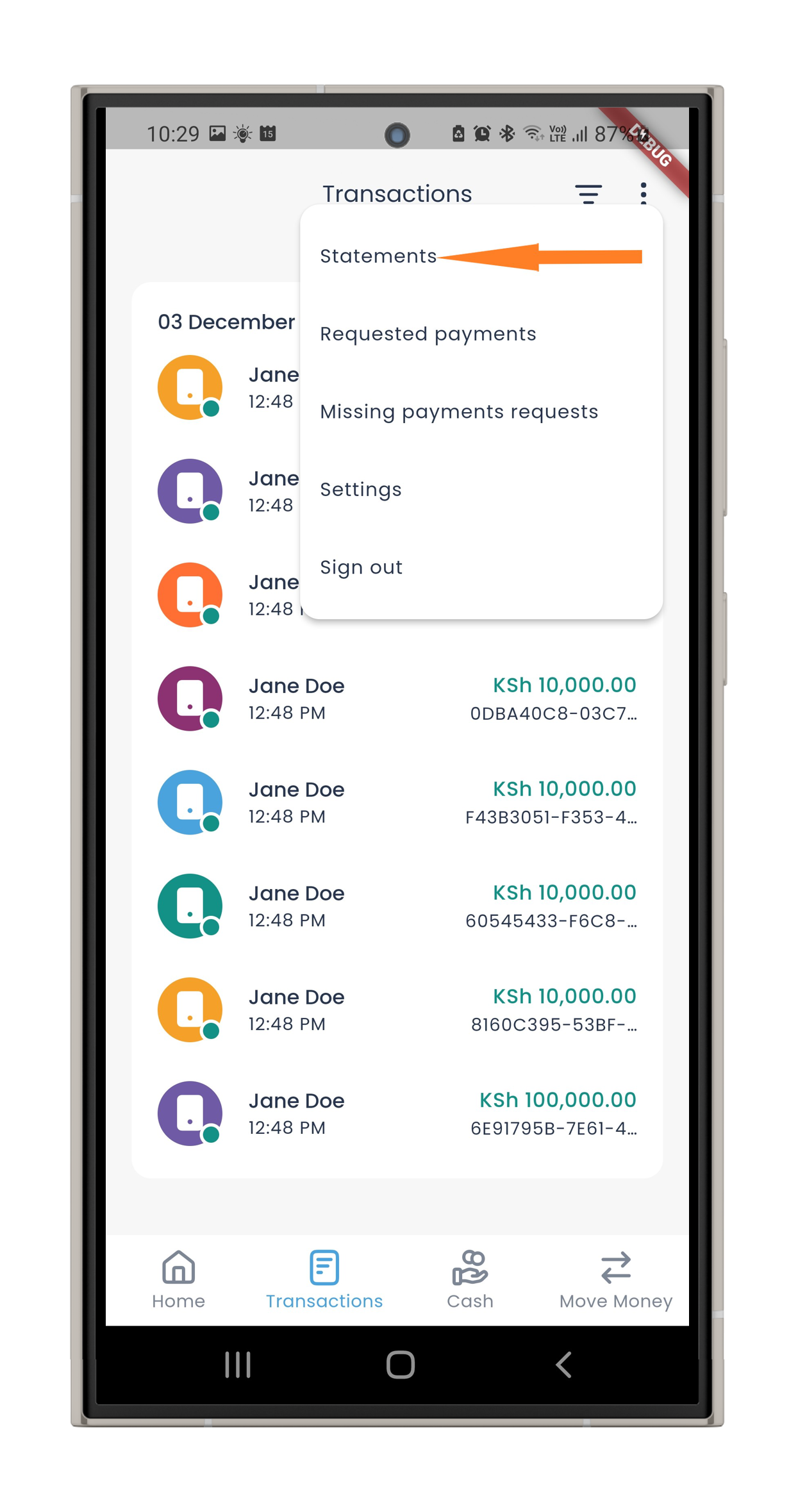Choose Sign out
Image resolution: width=798 pixels, height=1512 pixels.
362,567
